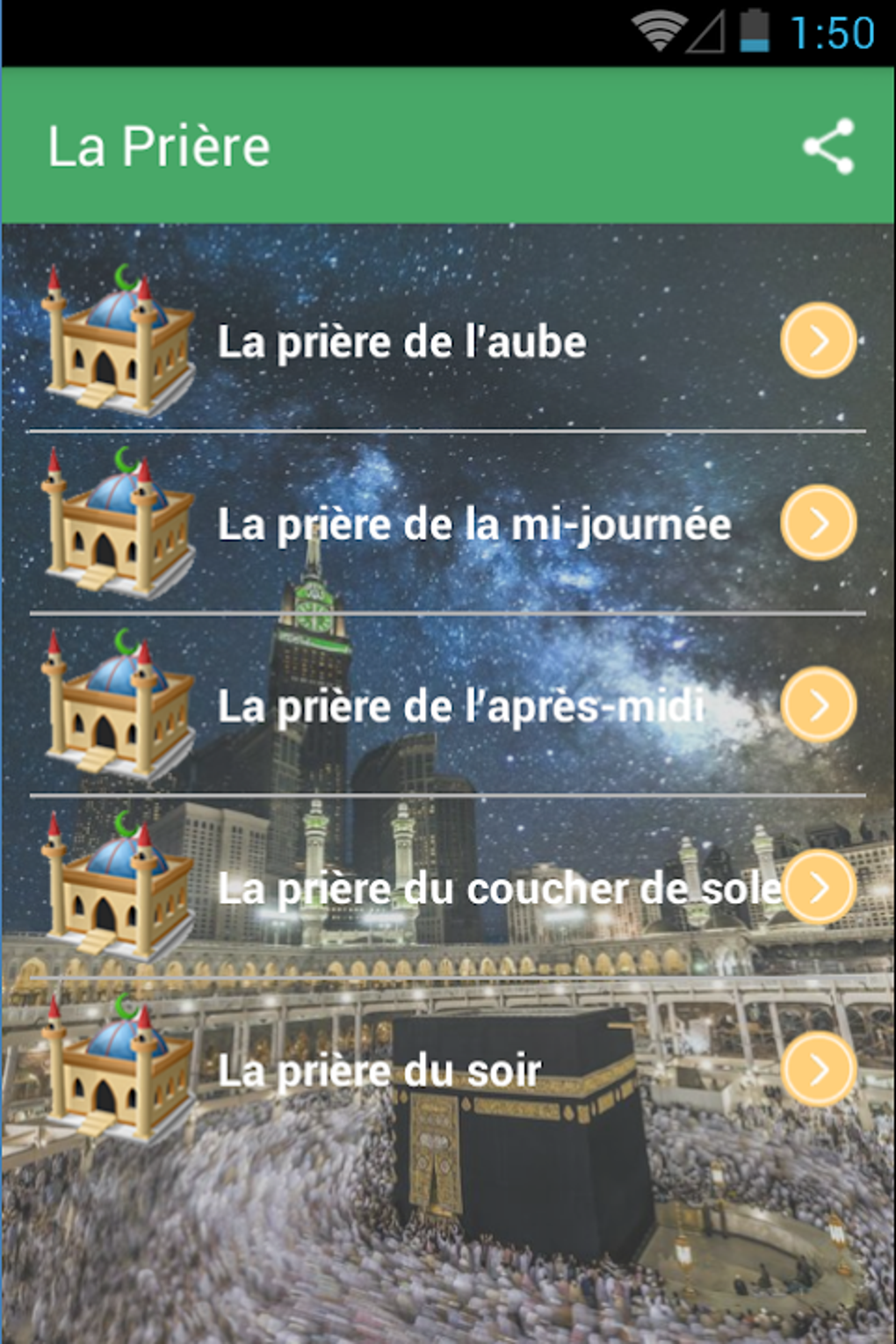896x1344 pixels.
Task: Select La prière de la mi-journée
Action: tap(473, 524)
